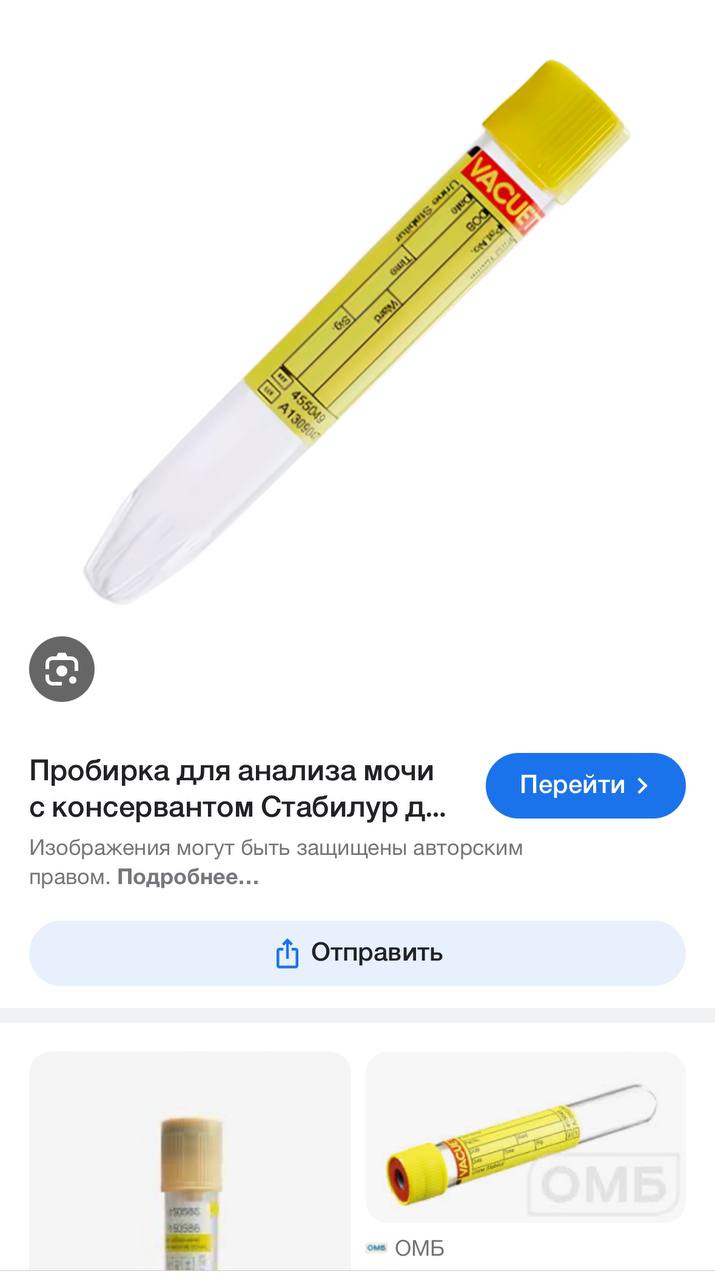
Task: Open the related image with beige cap tube
Action: click(x=190, y=1165)
